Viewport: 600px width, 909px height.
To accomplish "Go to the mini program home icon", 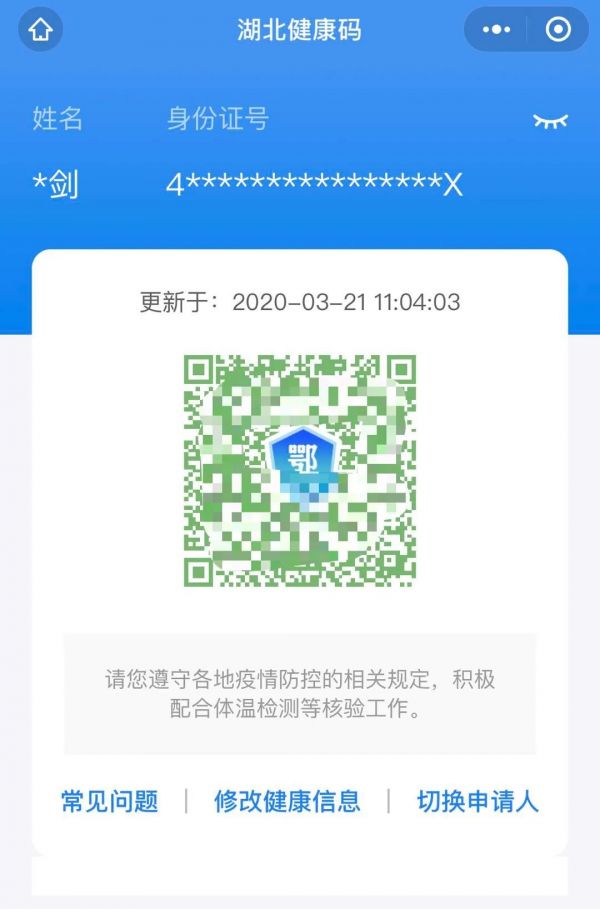I will coord(40,30).
